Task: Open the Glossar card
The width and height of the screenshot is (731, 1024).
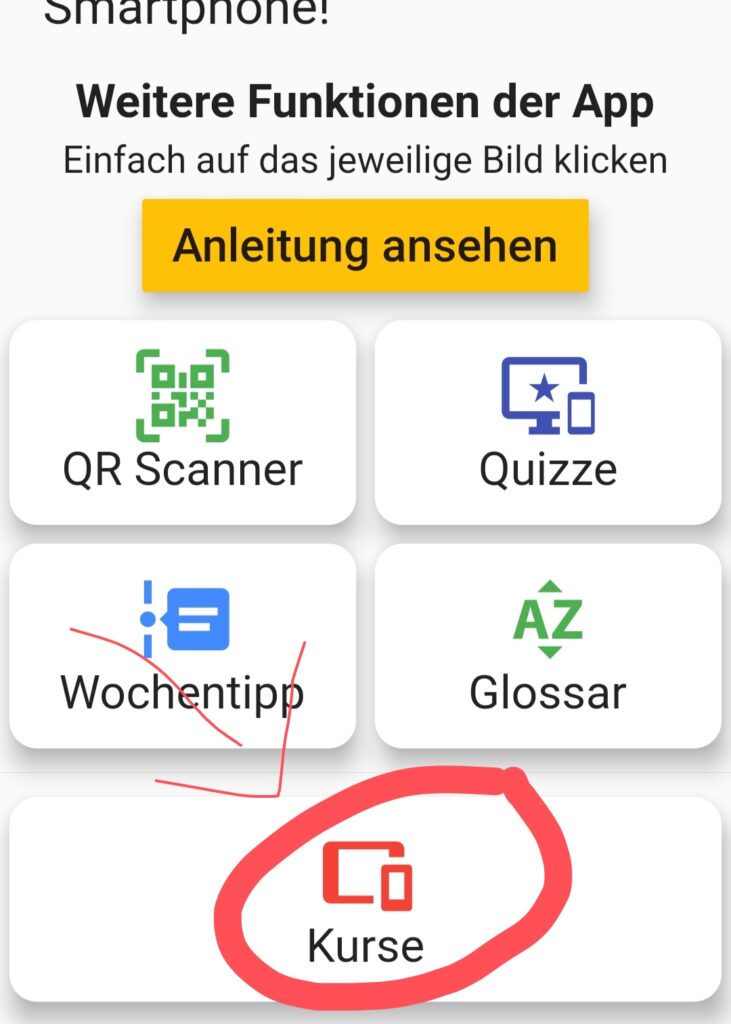Action: pyautogui.click(x=548, y=646)
